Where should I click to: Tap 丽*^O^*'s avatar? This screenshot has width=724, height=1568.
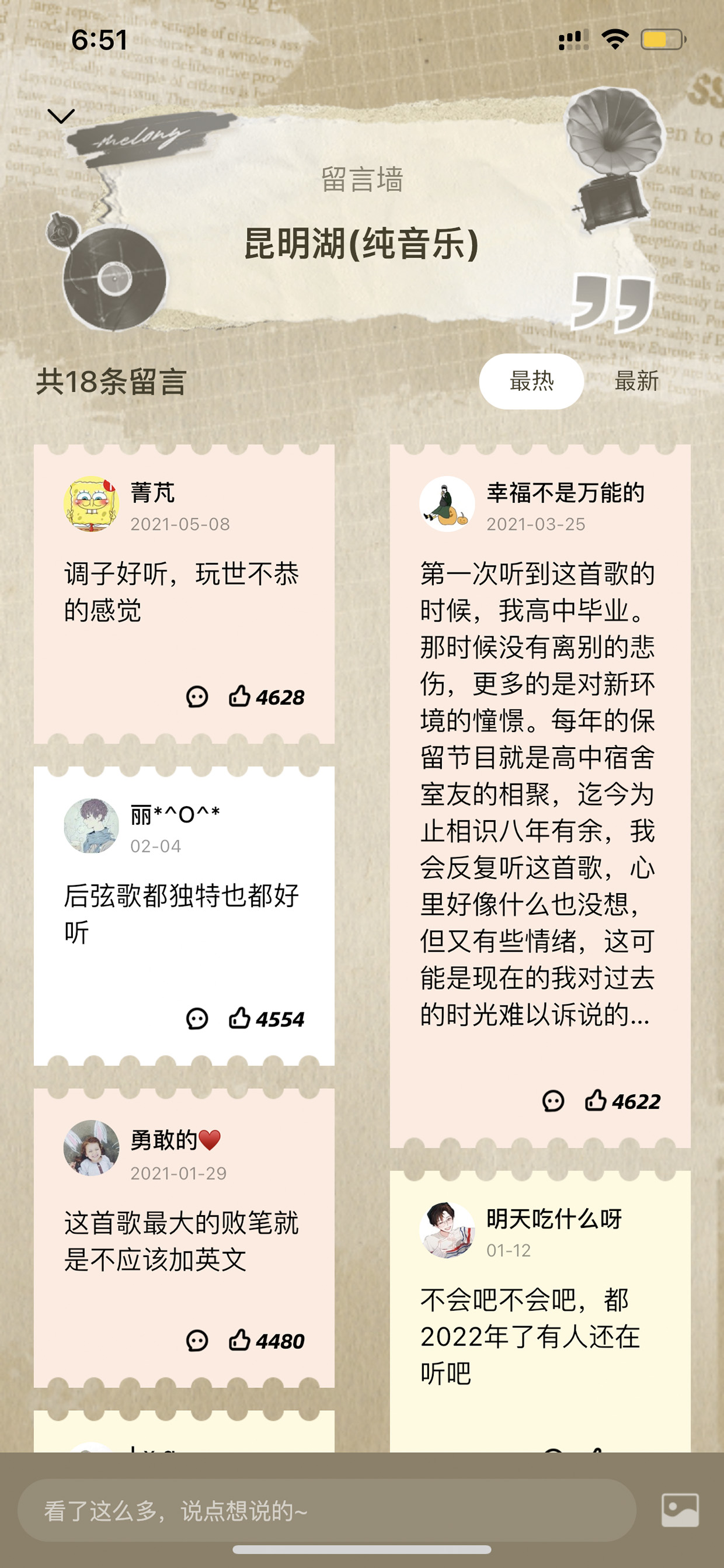(x=91, y=826)
